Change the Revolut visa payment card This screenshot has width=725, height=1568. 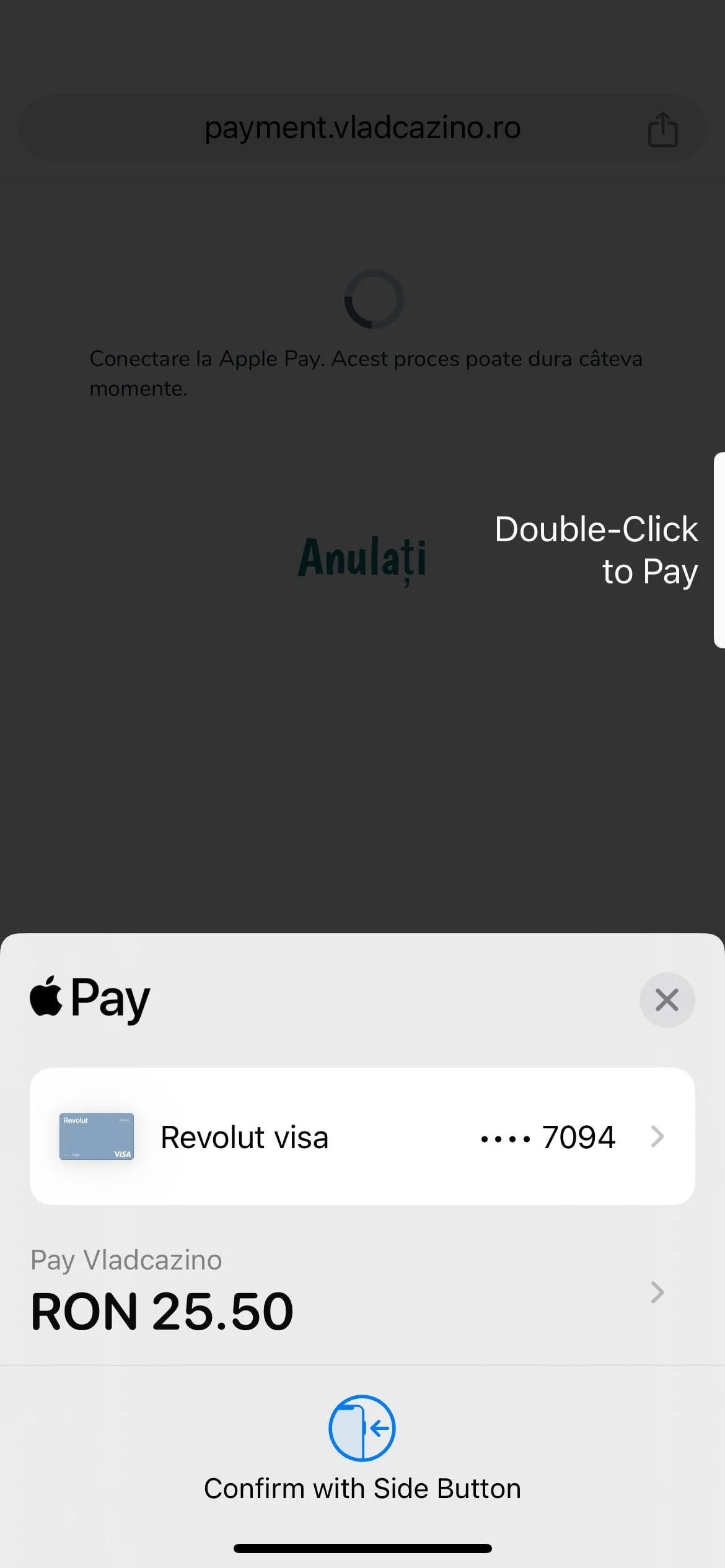(362, 1136)
